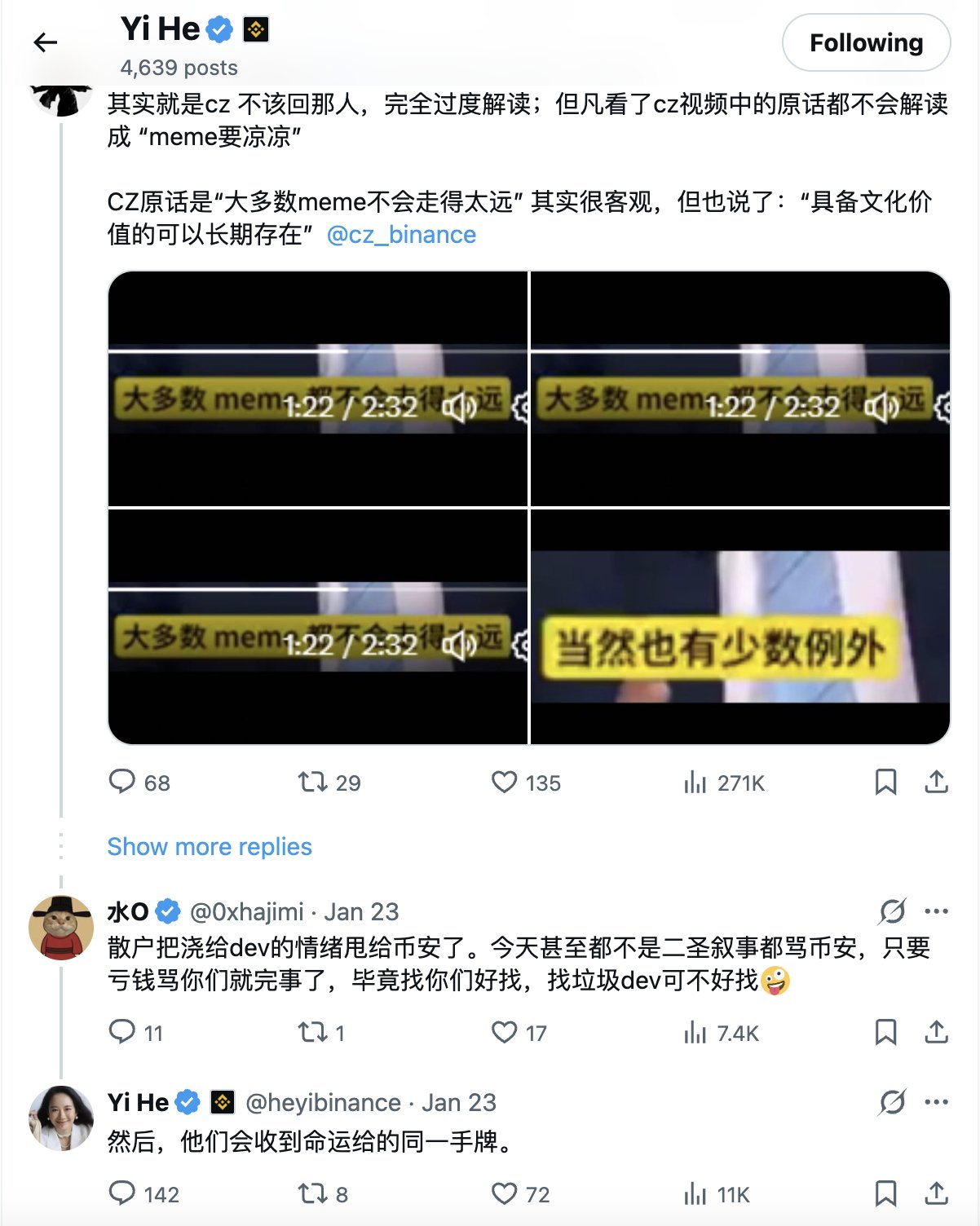The width and height of the screenshot is (980, 1226).
Task: Open the 142 replies under Yi He's comment
Action: (x=122, y=1194)
